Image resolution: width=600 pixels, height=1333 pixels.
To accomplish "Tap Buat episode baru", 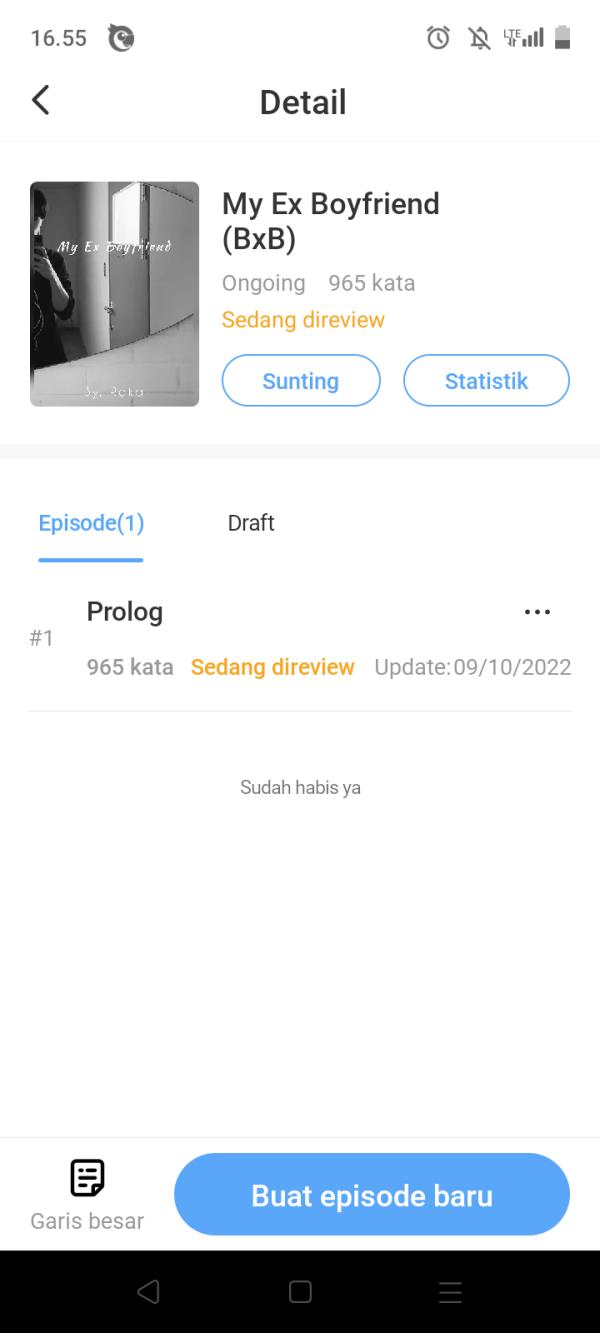I will click(x=372, y=1195).
